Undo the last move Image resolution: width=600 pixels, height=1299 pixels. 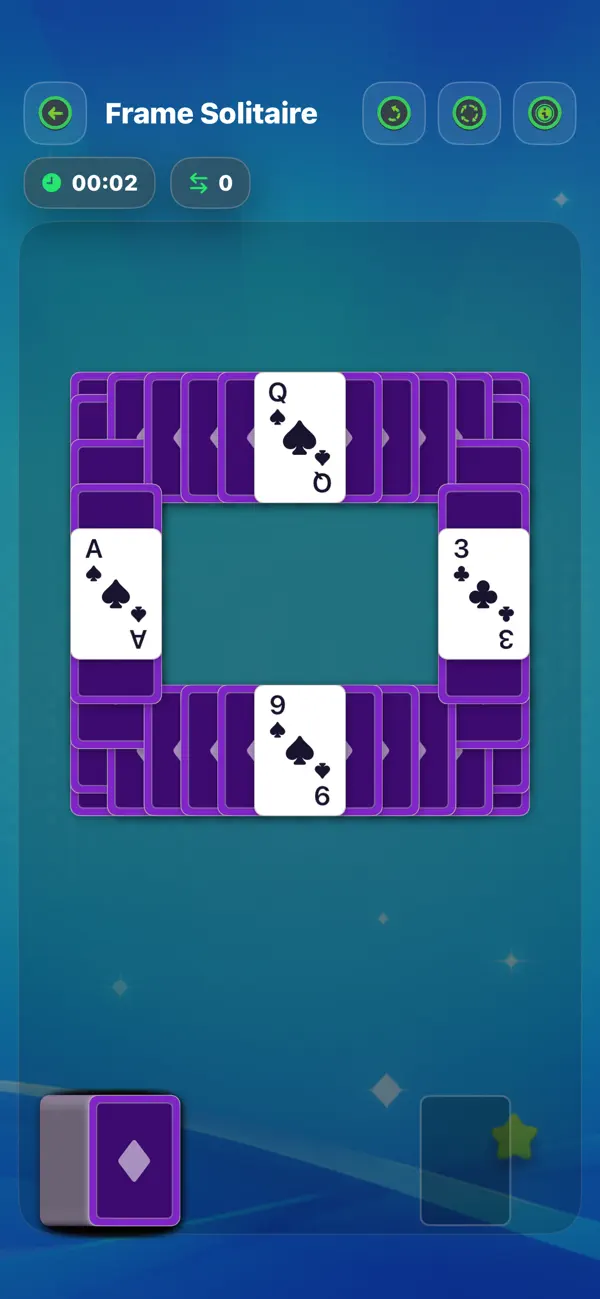(x=394, y=113)
